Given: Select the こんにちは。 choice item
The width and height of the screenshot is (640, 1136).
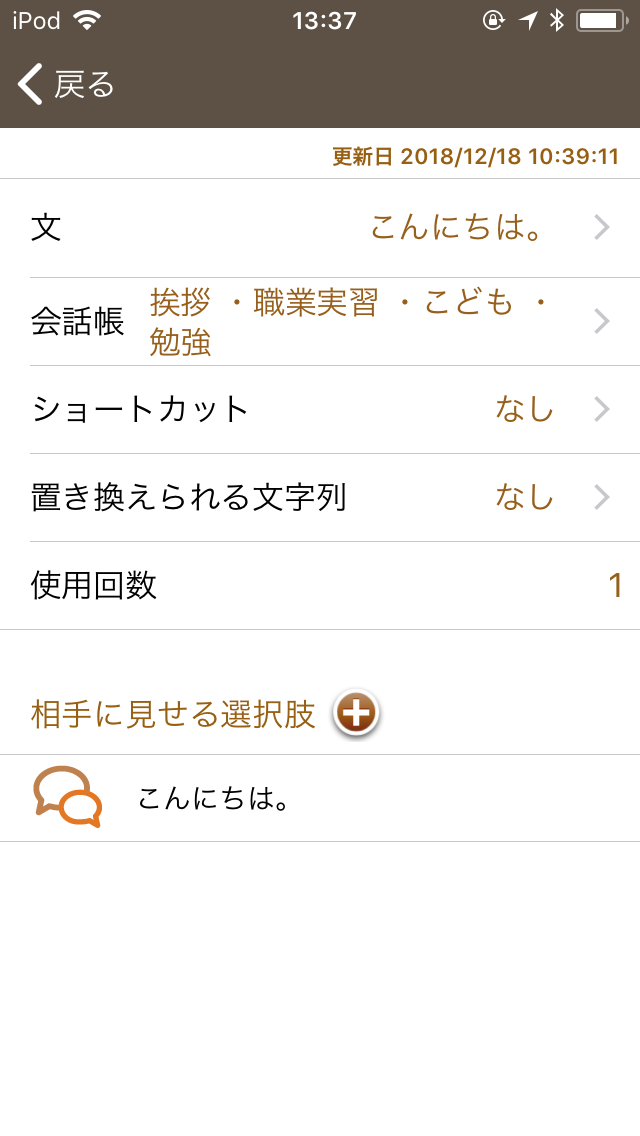Looking at the screenshot, I should 320,798.
